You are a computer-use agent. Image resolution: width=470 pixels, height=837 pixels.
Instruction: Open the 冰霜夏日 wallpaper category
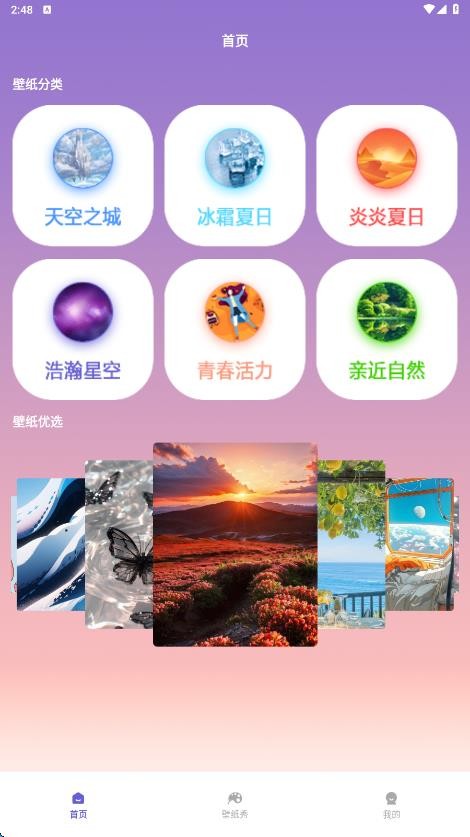click(234, 176)
